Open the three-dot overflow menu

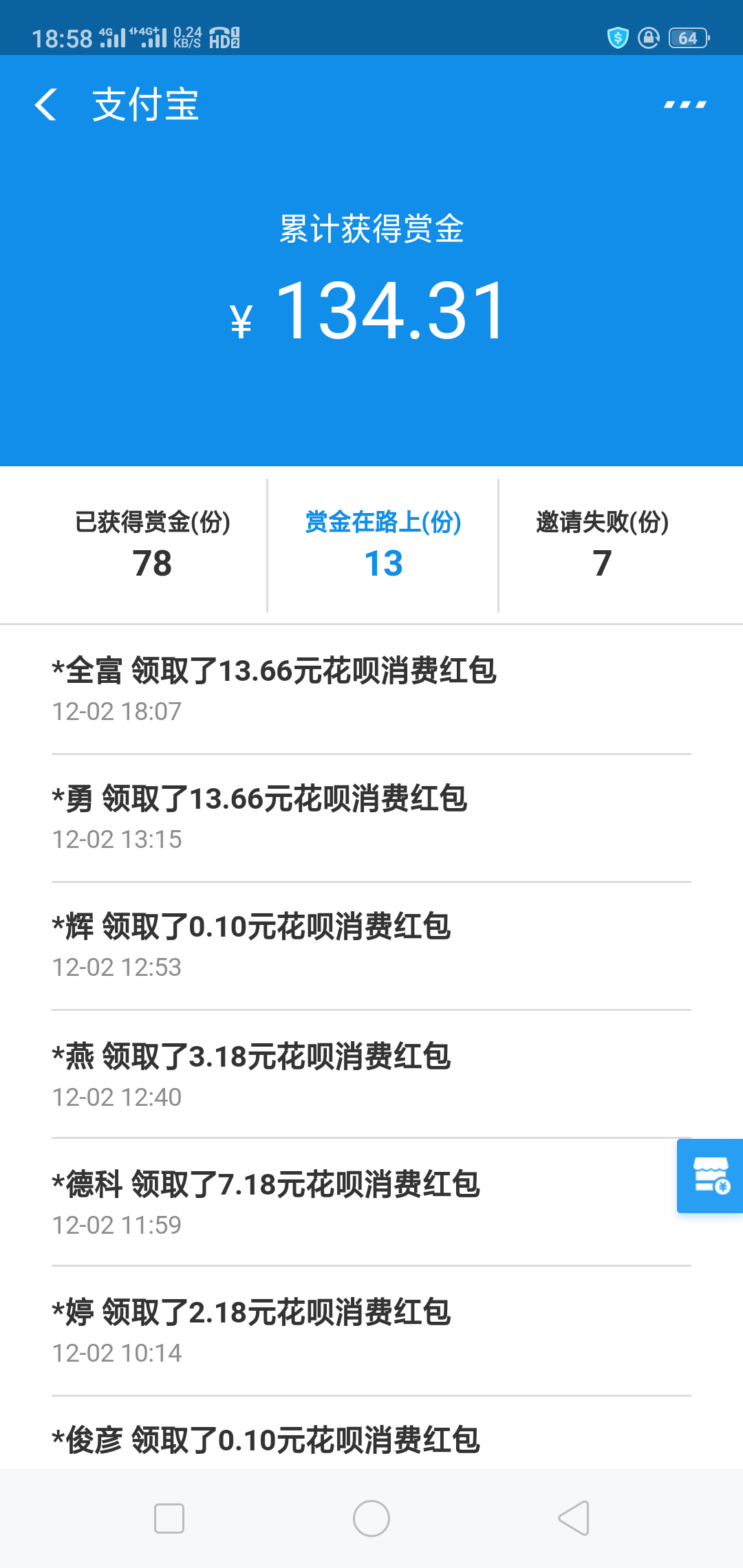click(685, 105)
